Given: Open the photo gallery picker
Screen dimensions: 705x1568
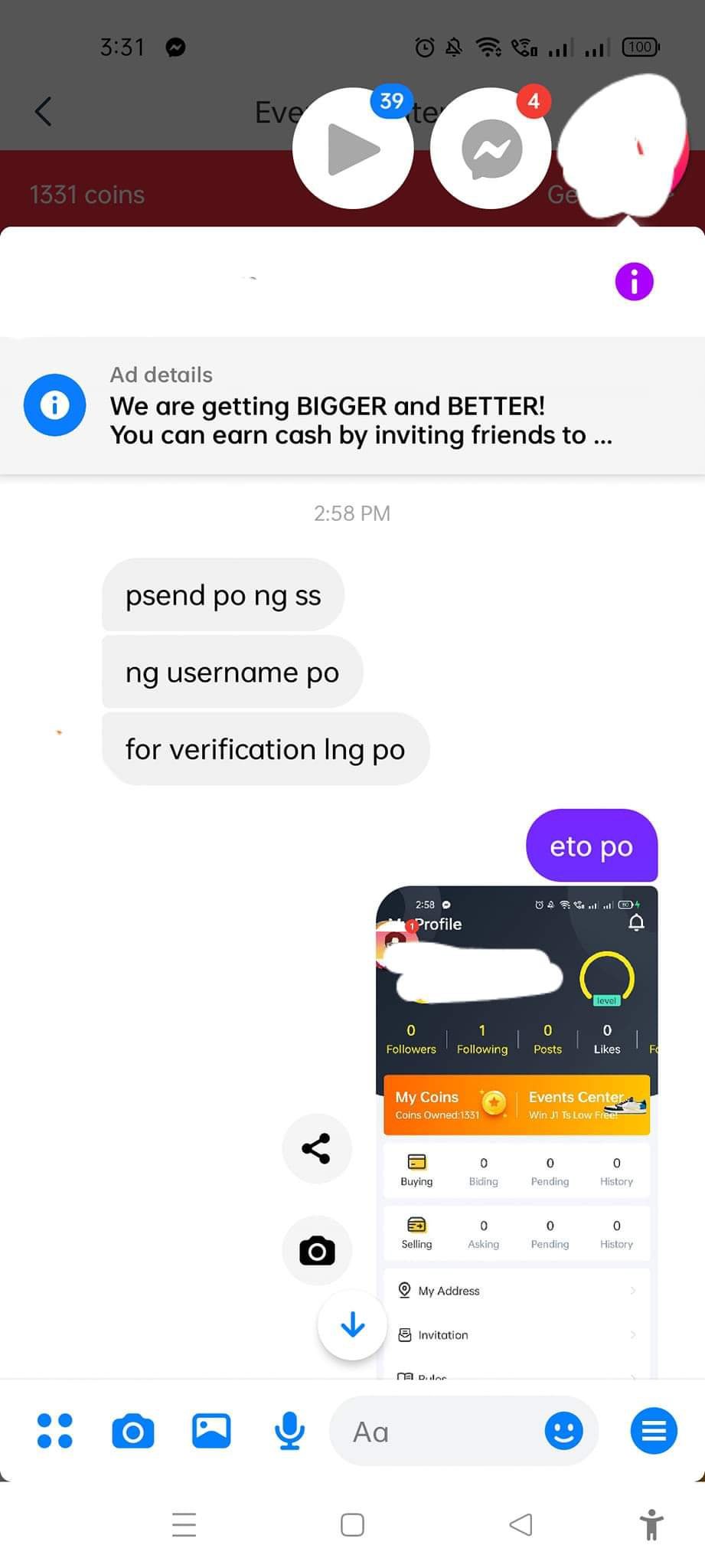Looking at the screenshot, I should click(211, 1430).
